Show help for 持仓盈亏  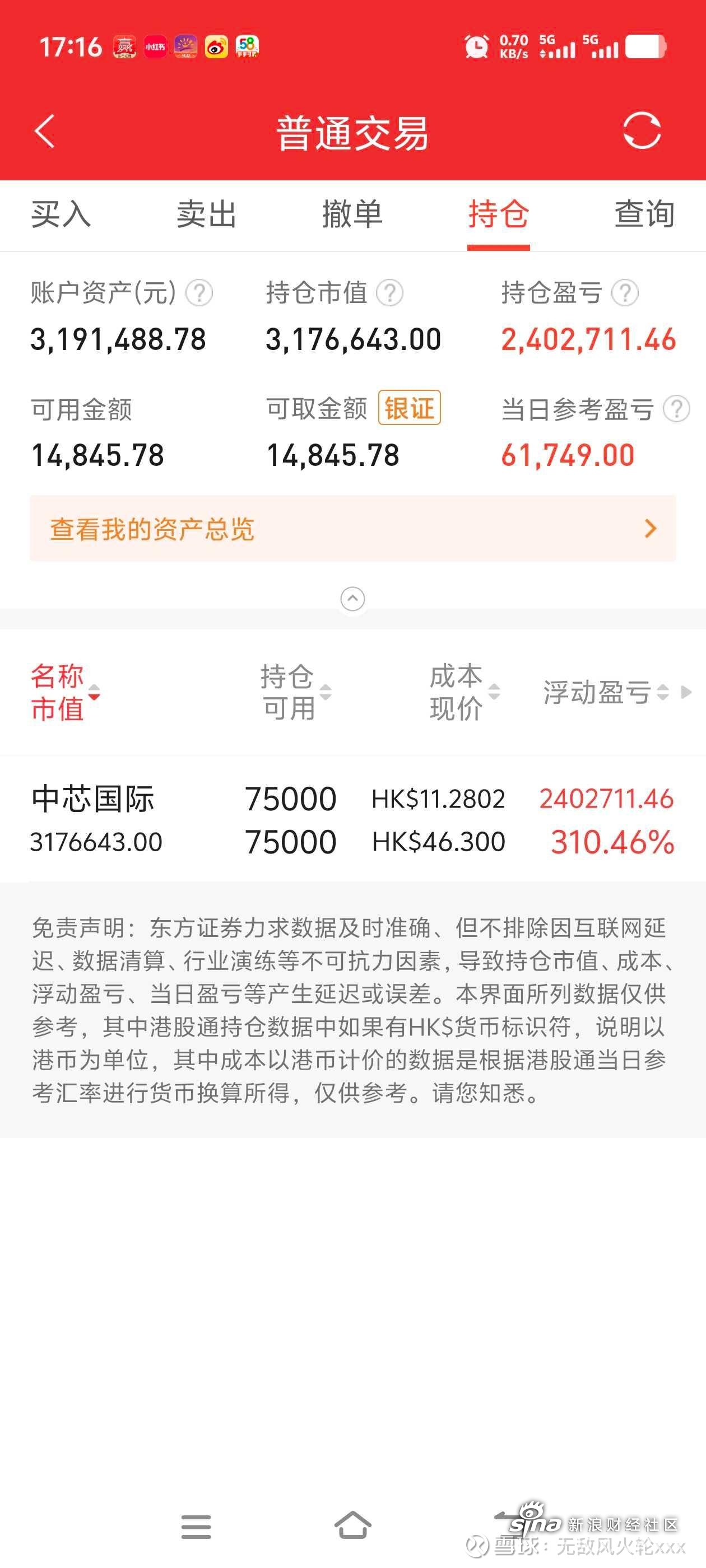tap(625, 293)
